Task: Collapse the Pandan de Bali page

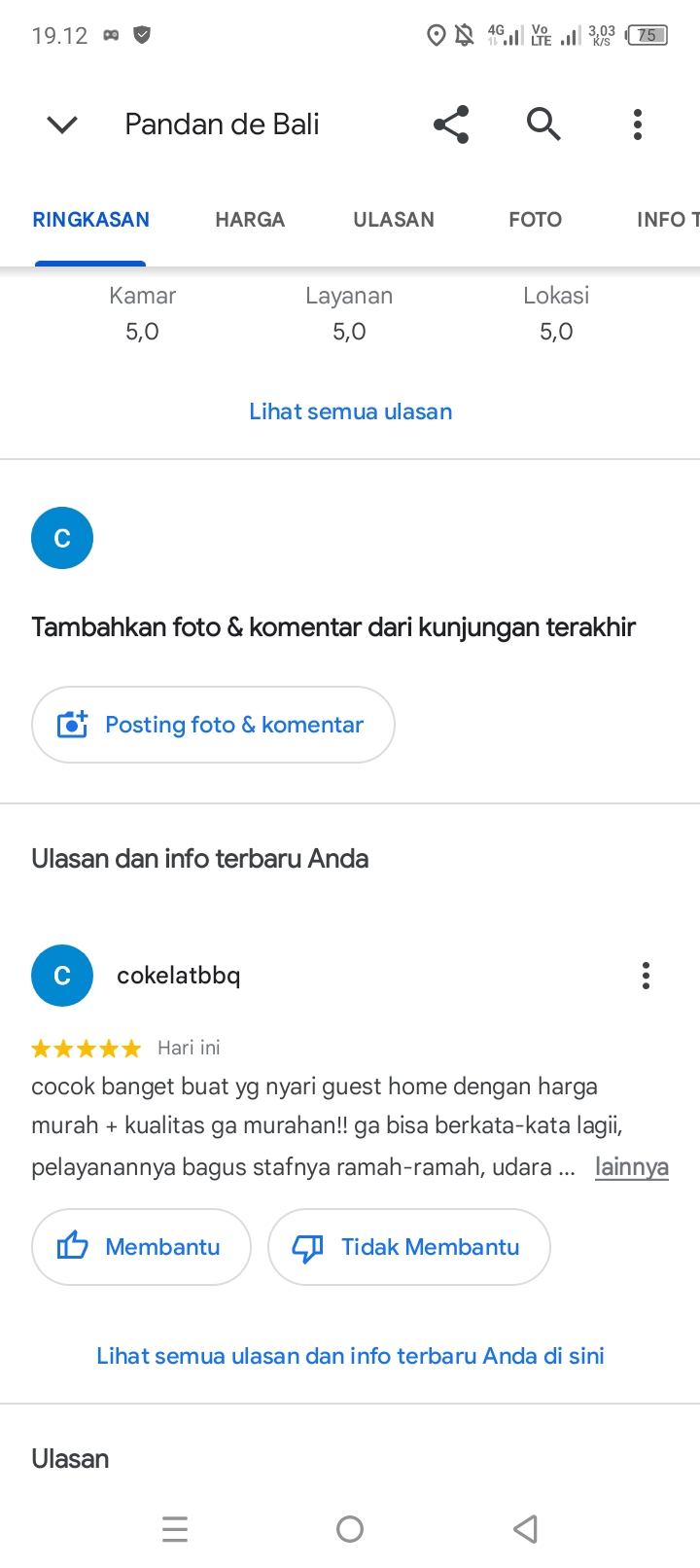Action: 62,125
